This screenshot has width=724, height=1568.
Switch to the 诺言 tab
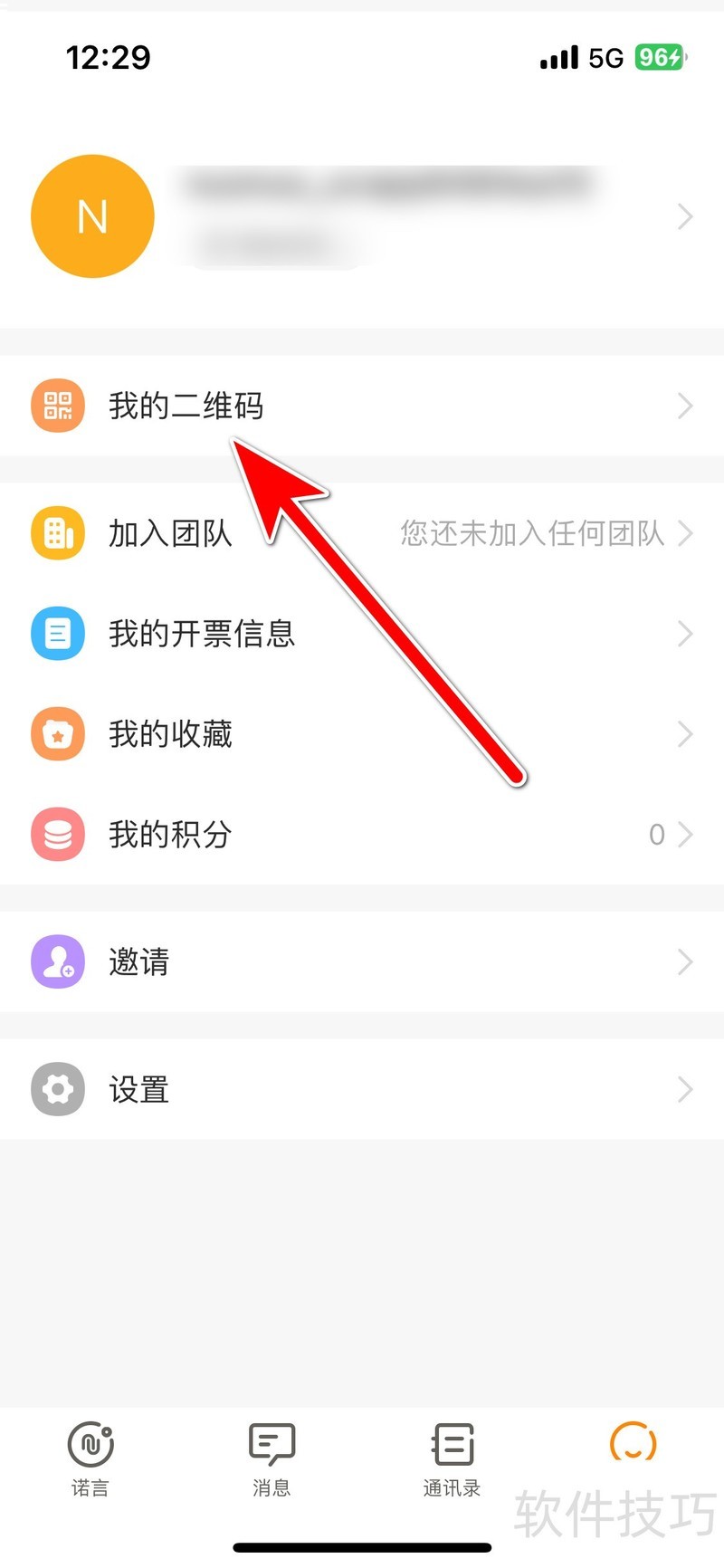click(x=90, y=1459)
